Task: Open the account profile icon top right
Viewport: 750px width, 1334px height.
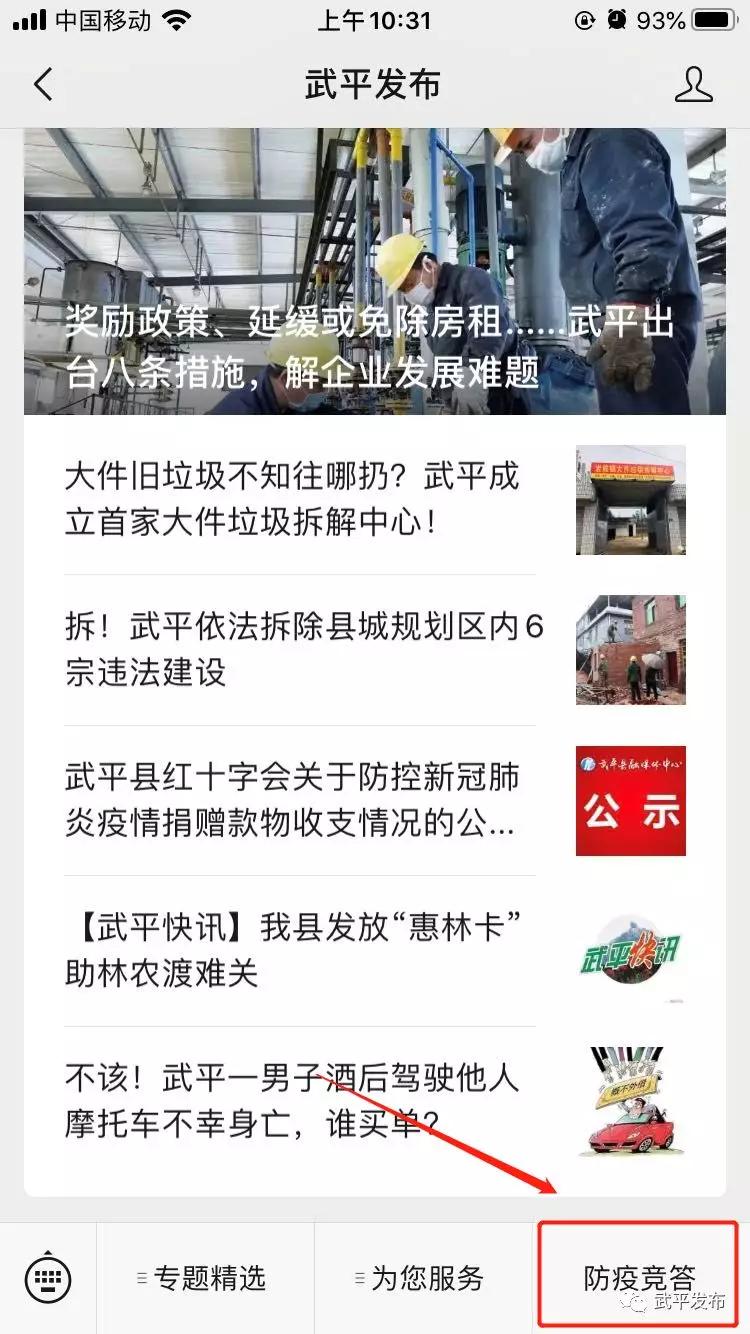Action: click(x=695, y=85)
